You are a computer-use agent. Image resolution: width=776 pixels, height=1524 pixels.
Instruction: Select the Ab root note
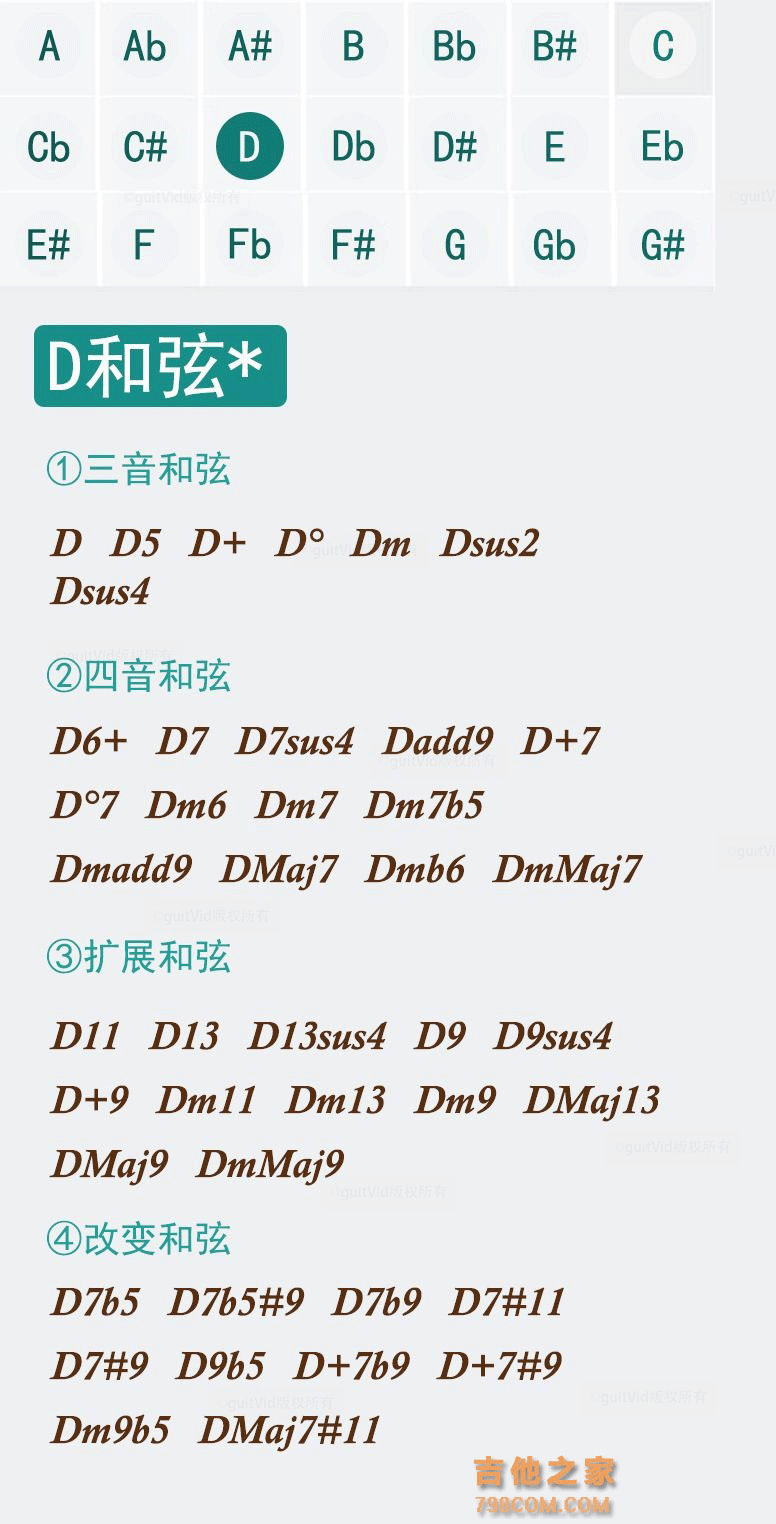coord(146,47)
